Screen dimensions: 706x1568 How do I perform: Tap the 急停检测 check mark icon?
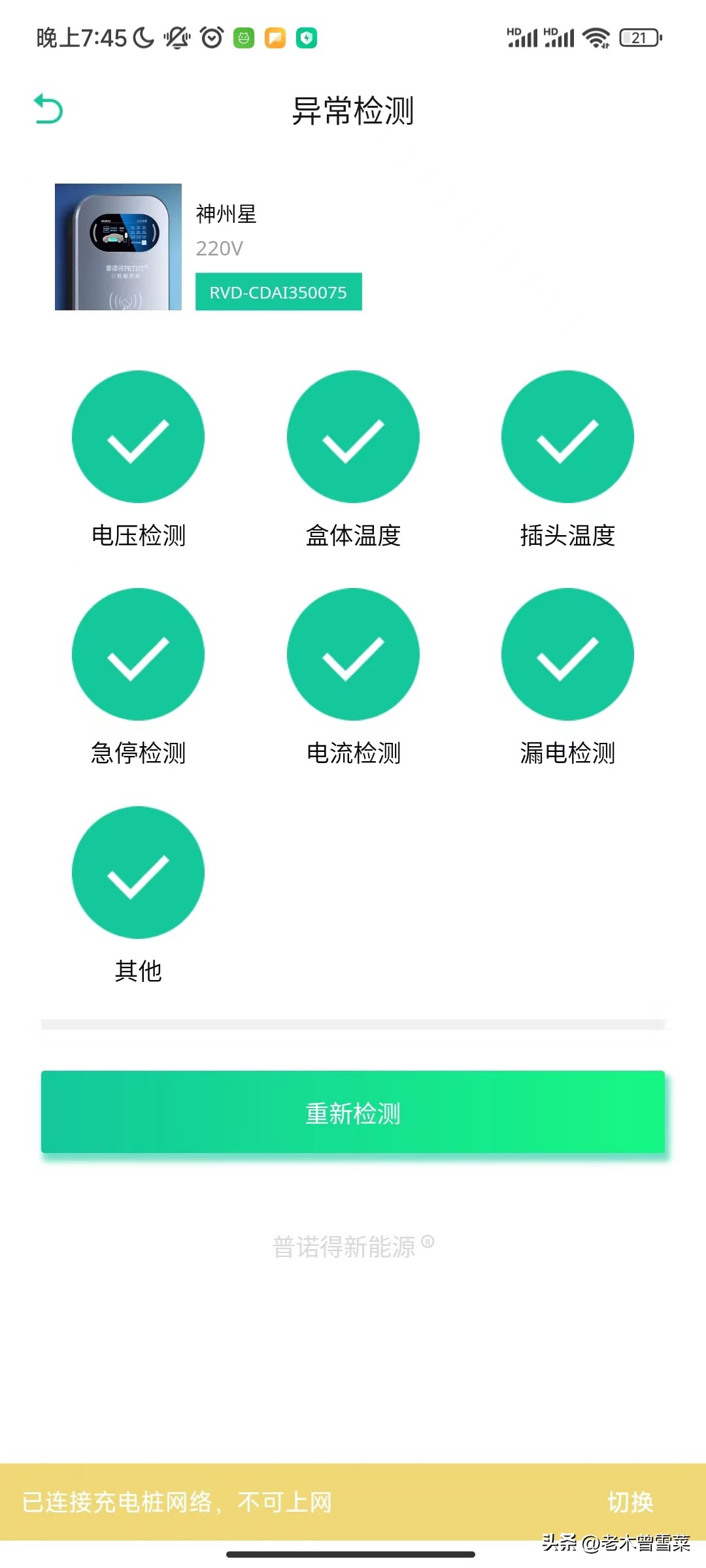(x=138, y=654)
